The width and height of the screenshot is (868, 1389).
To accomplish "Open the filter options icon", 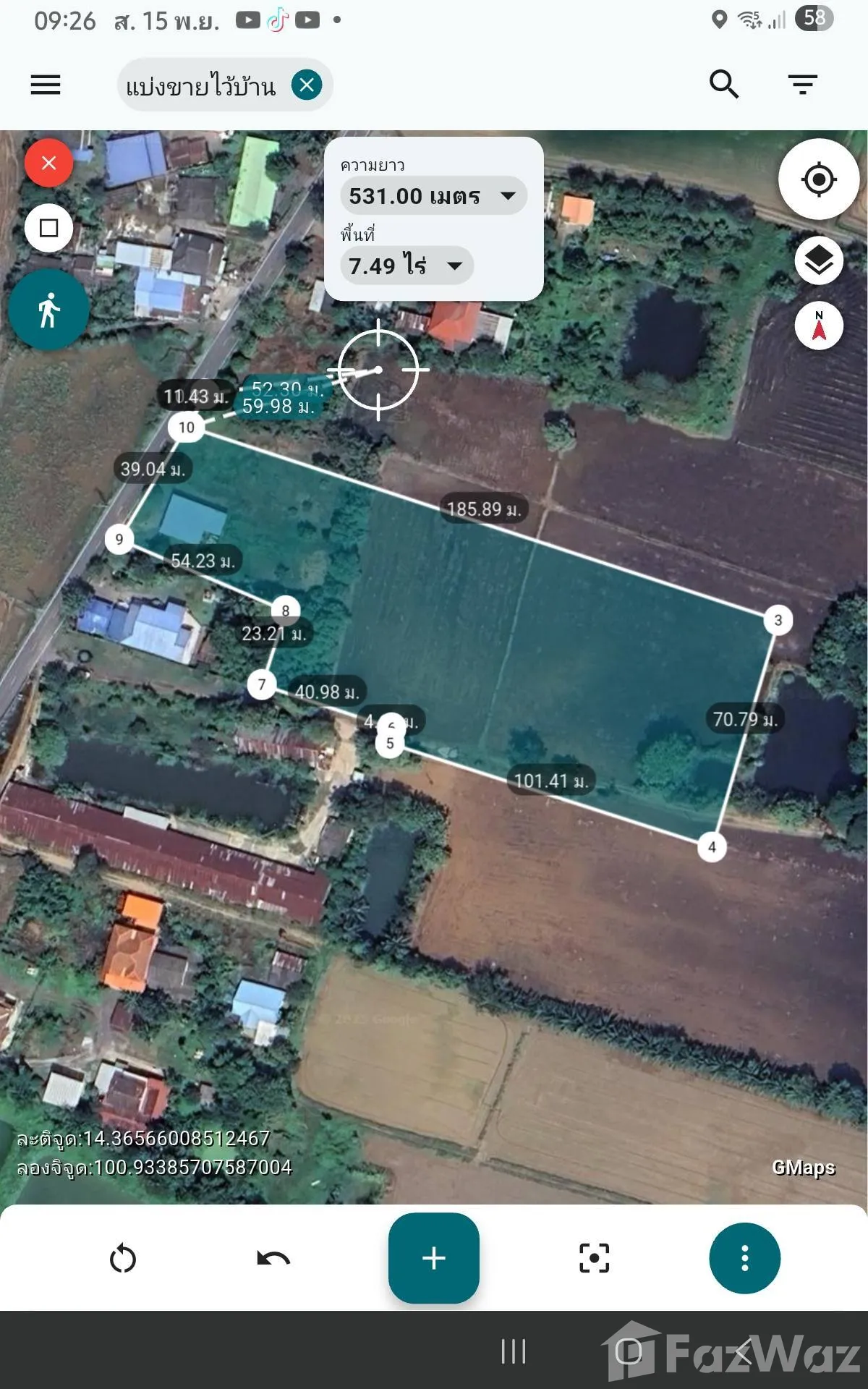I will pos(802,85).
